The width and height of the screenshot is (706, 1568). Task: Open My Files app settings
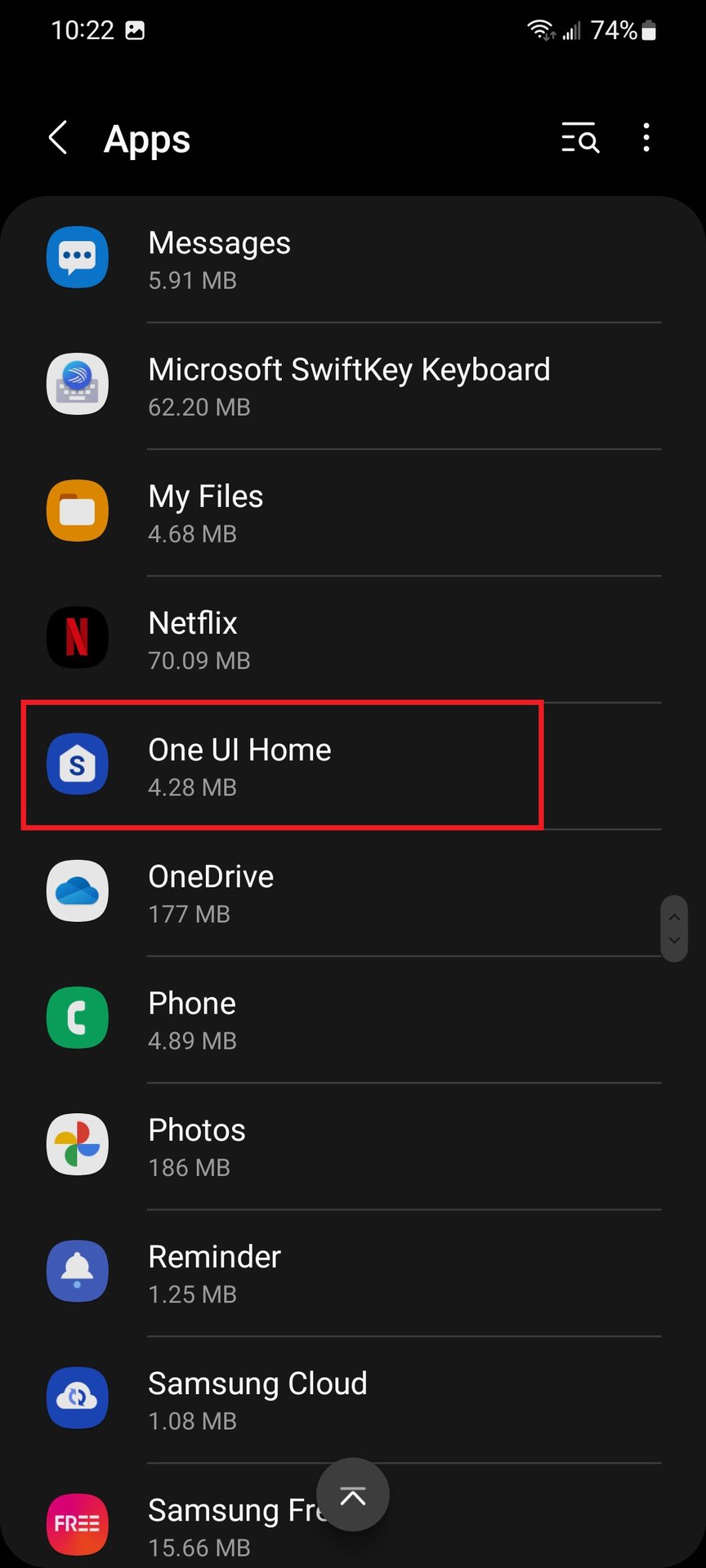[353, 512]
